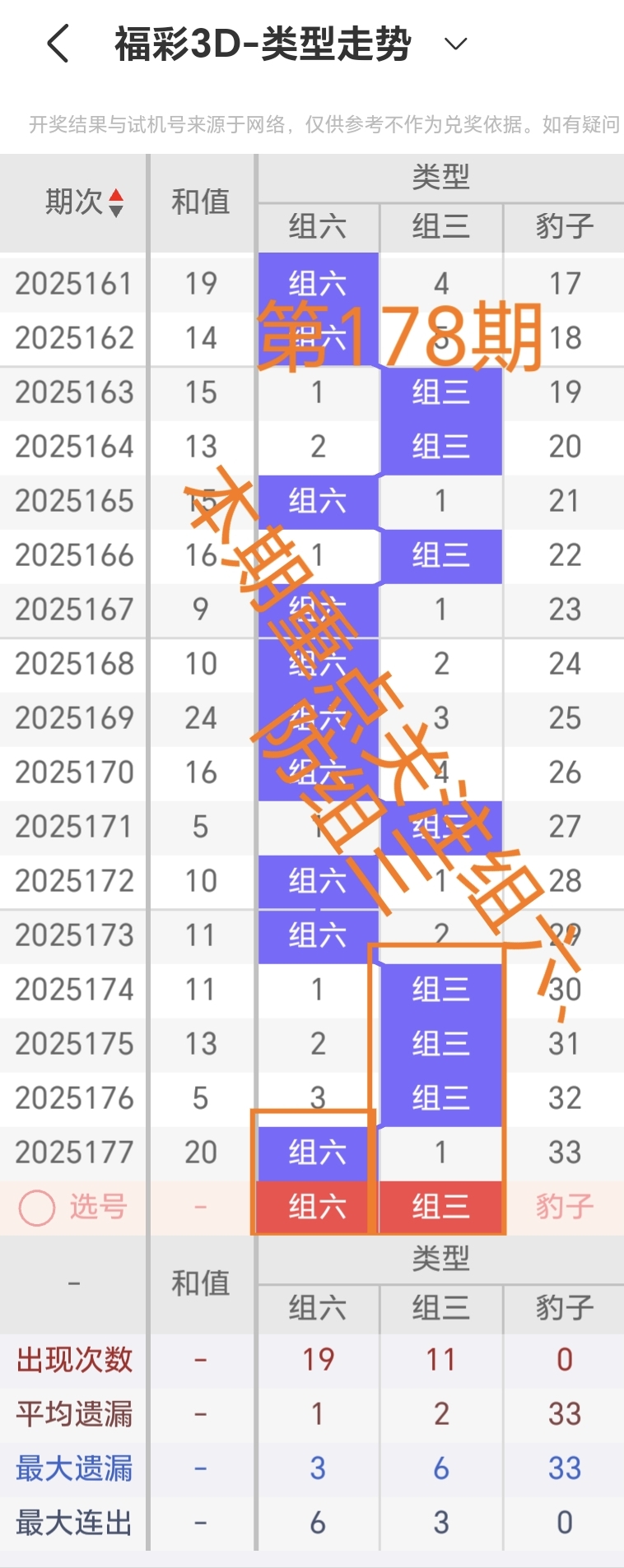Image resolution: width=624 pixels, height=1568 pixels.
Task: Click the 组六 cell of period 2025161
Action: [x=318, y=283]
